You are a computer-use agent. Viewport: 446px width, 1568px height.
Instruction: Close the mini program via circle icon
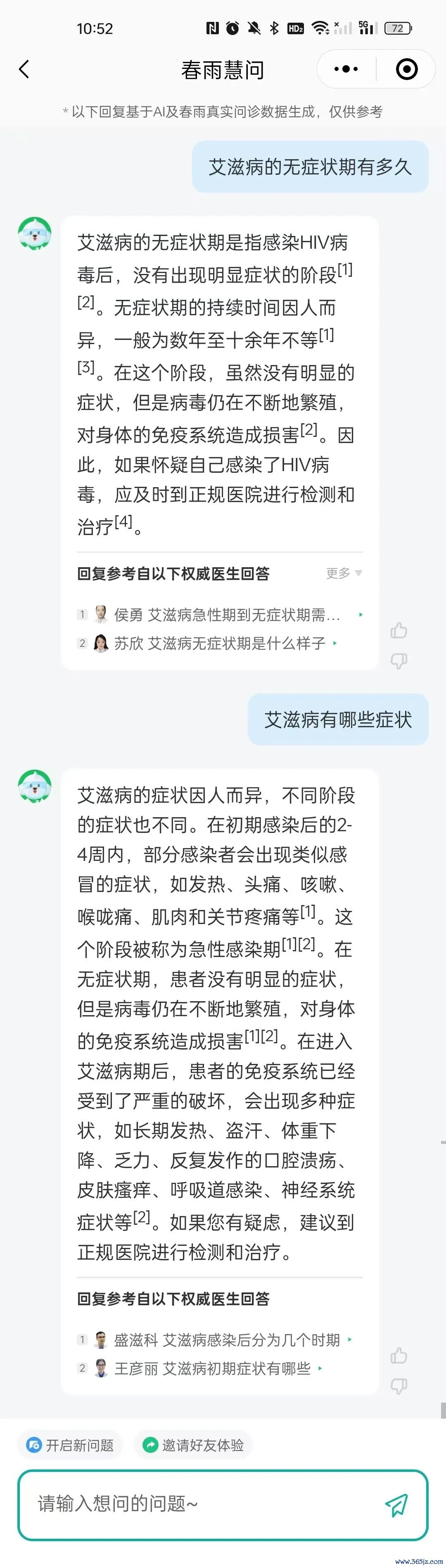point(406,69)
